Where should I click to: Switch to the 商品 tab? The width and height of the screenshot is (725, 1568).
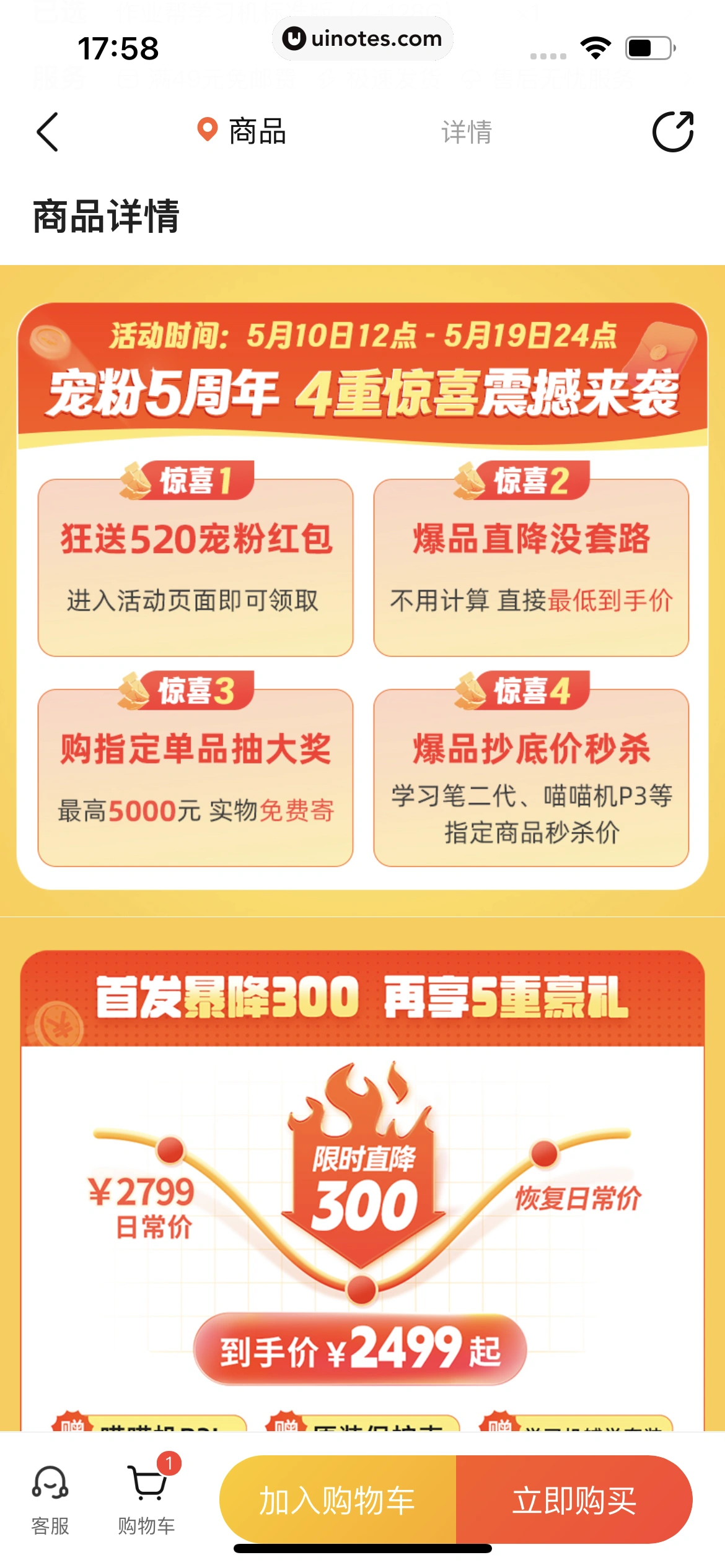(256, 132)
